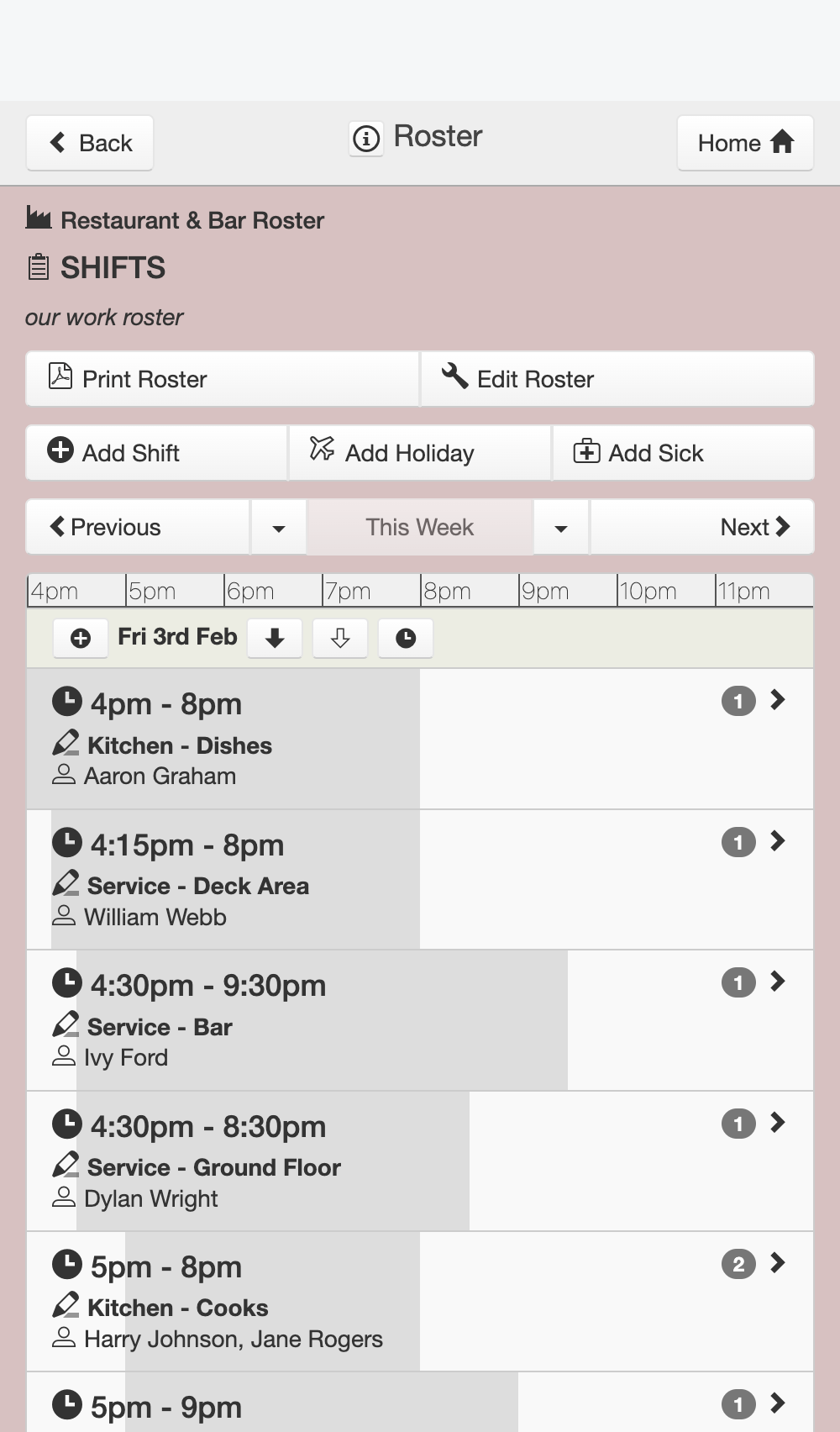
Task: Go to the Previous week
Action: coord(139,527)
